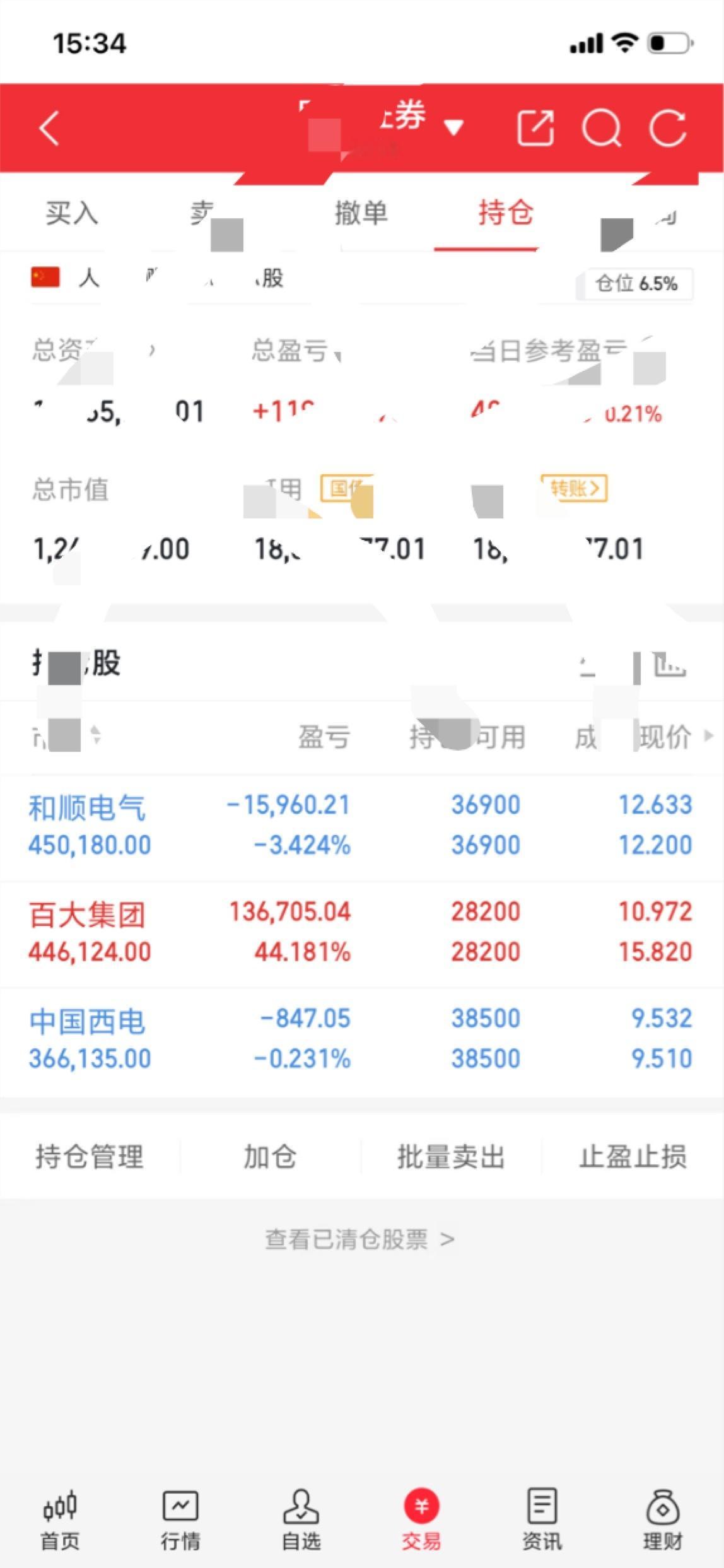724x1568 pixels.
Task: Switch to the 买入 tab
Action: [x=71, y=214]
